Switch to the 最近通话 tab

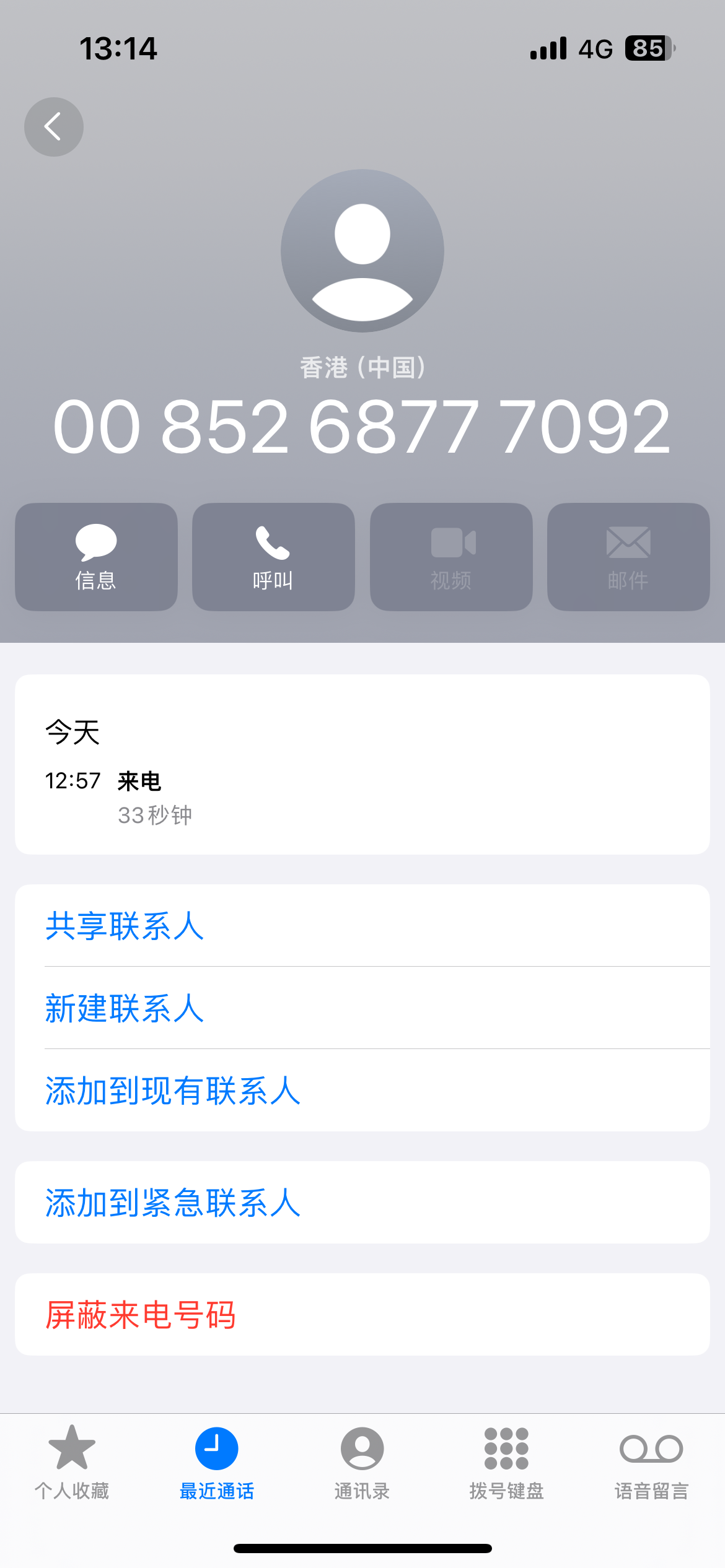[x=217, y=1463]
